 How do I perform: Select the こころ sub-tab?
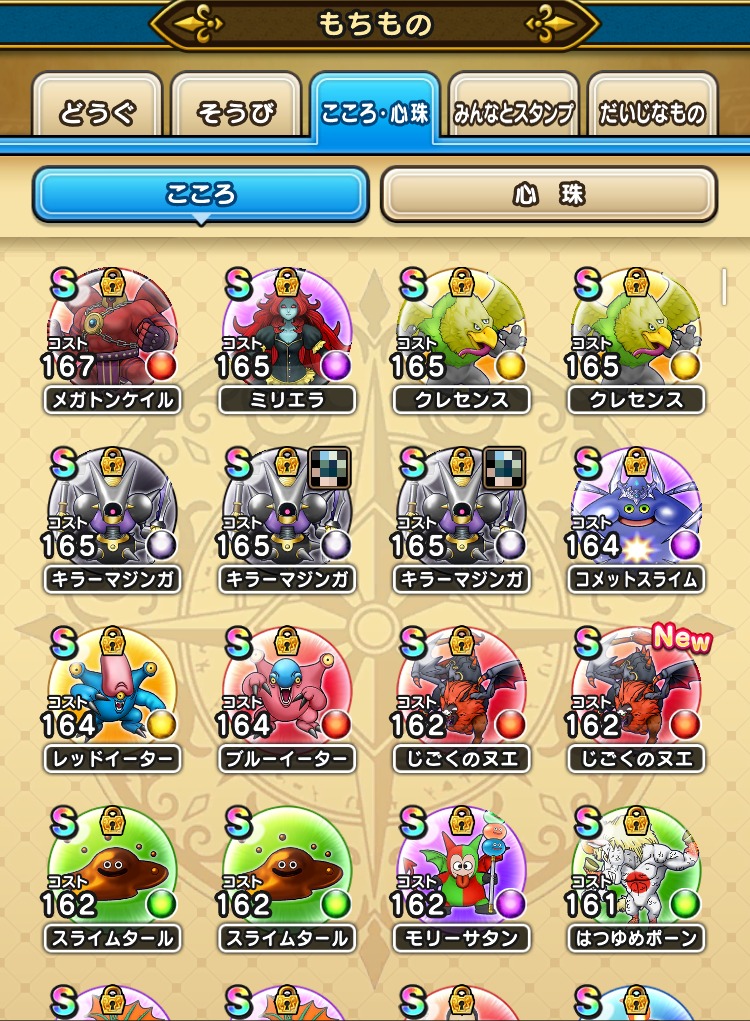[201, 193]
